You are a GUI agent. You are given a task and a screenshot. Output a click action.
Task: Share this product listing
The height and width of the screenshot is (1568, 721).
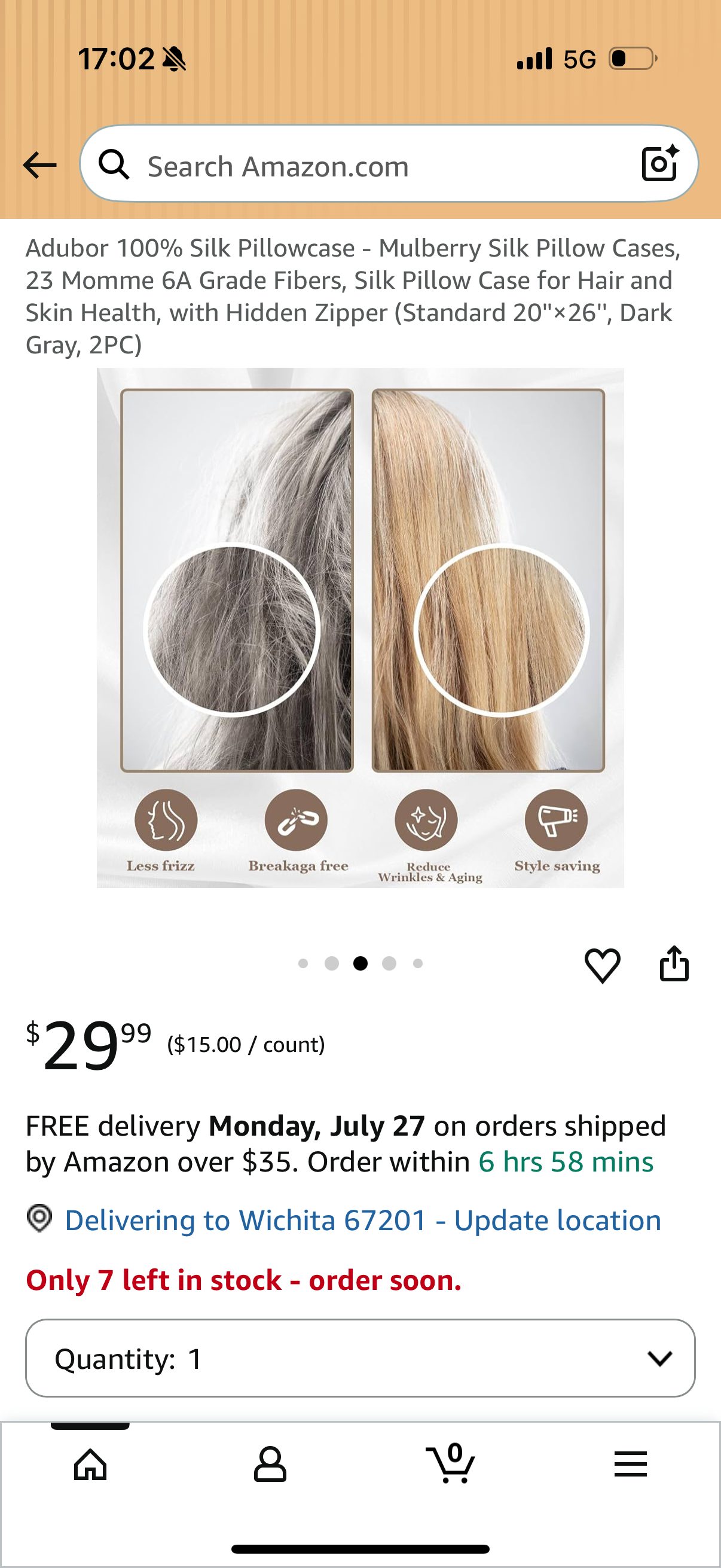coord(674,963)
